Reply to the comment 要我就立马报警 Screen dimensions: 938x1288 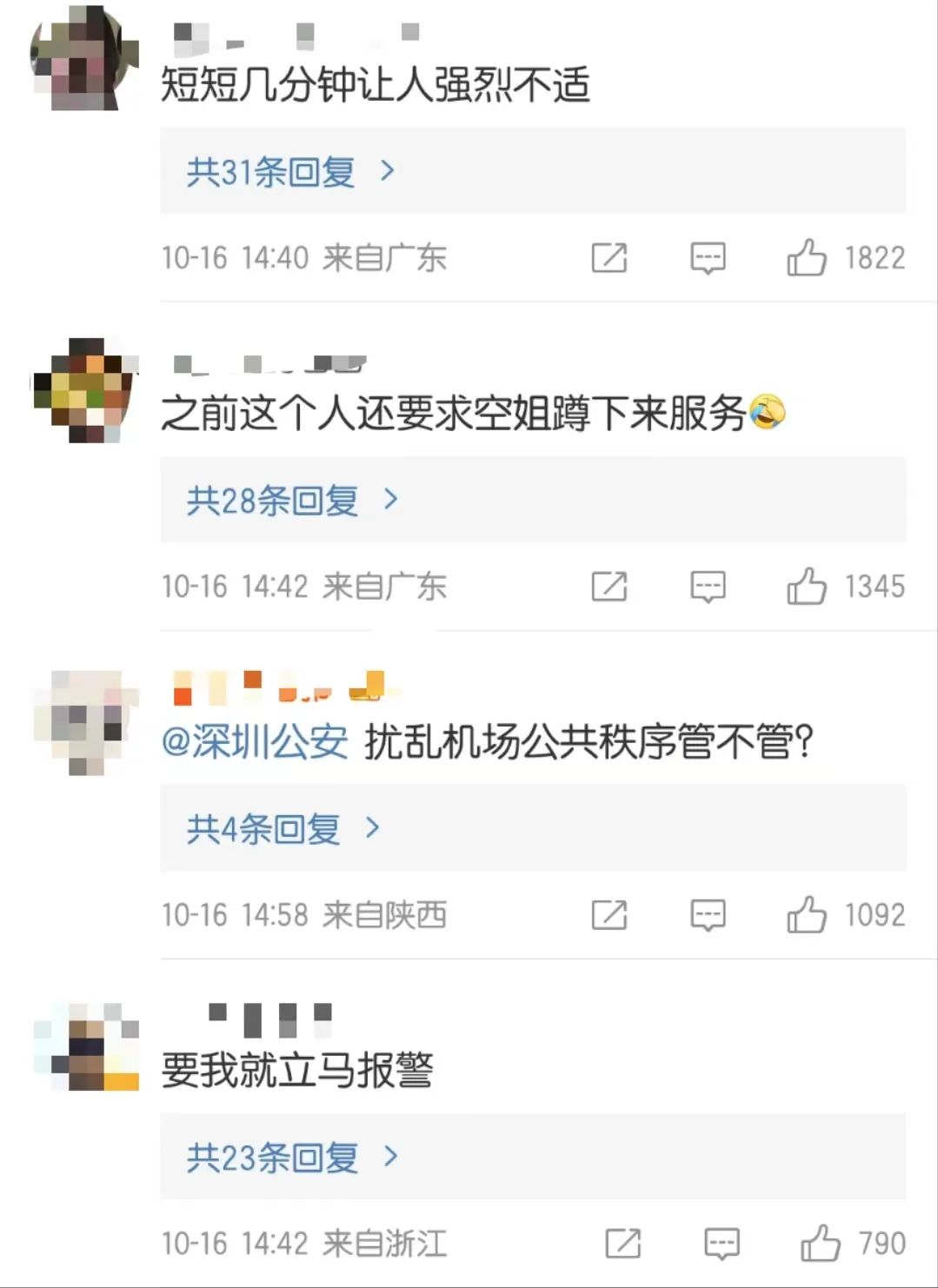pos(722,1244)
